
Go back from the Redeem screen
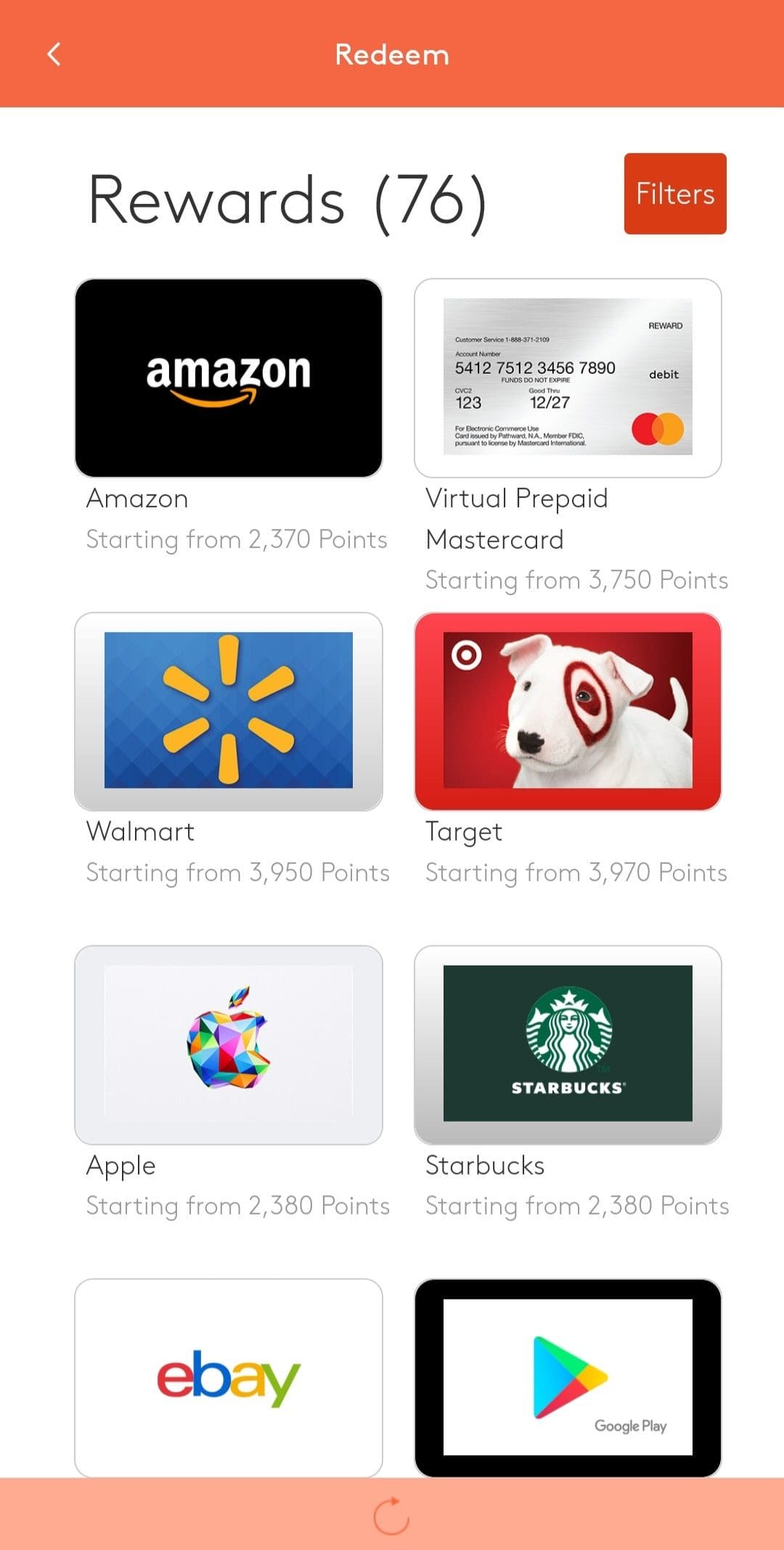pos(54,54)
